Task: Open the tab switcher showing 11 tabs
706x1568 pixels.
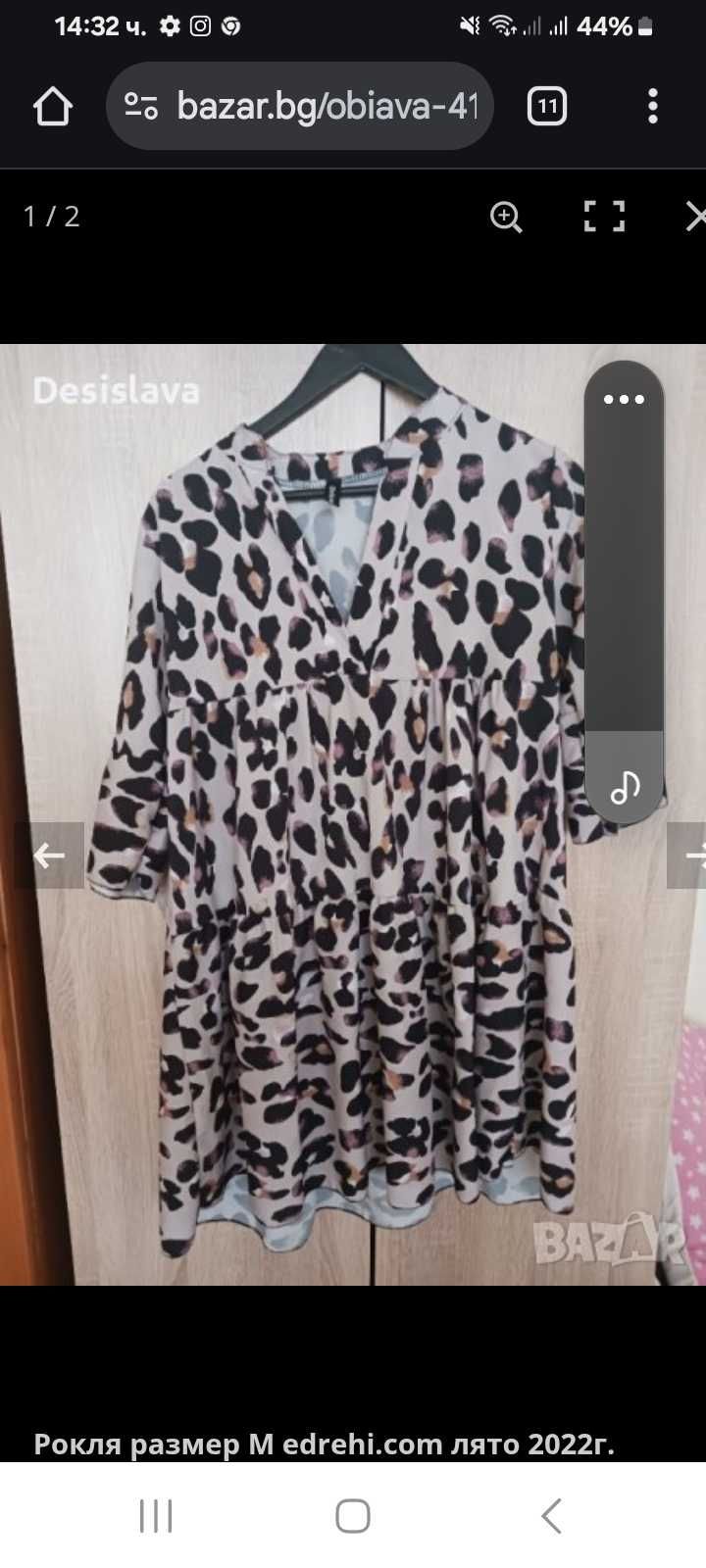Action: tap(547, 106)
